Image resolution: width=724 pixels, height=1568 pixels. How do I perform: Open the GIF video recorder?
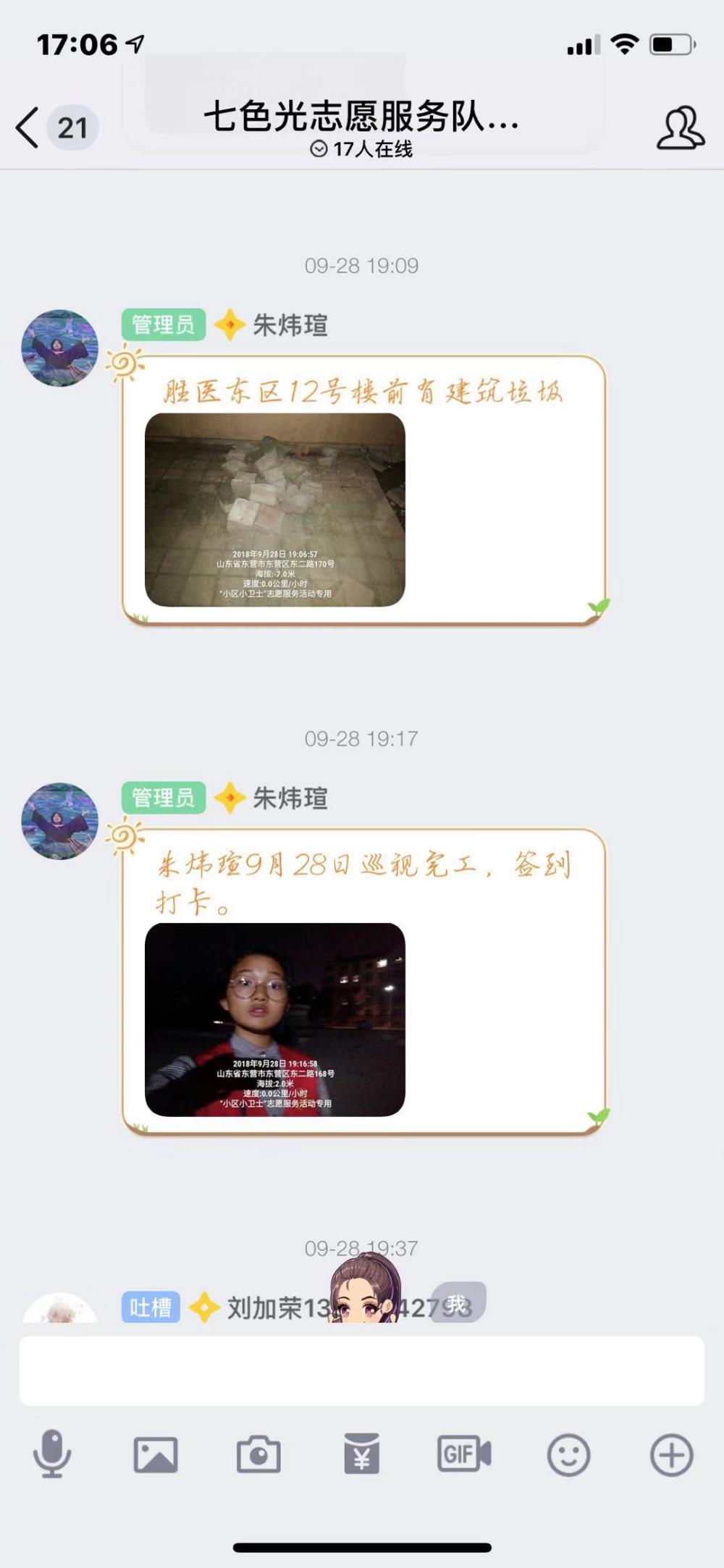[x=464, y=1454]
